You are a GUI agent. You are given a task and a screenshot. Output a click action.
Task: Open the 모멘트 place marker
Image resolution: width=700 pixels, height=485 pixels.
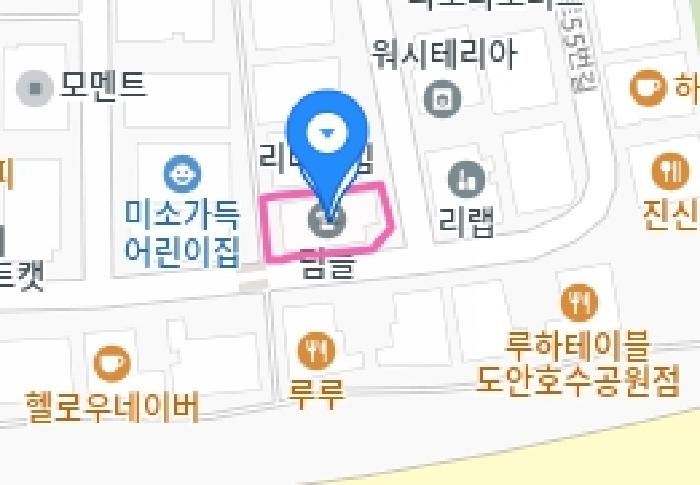point(38,89)
